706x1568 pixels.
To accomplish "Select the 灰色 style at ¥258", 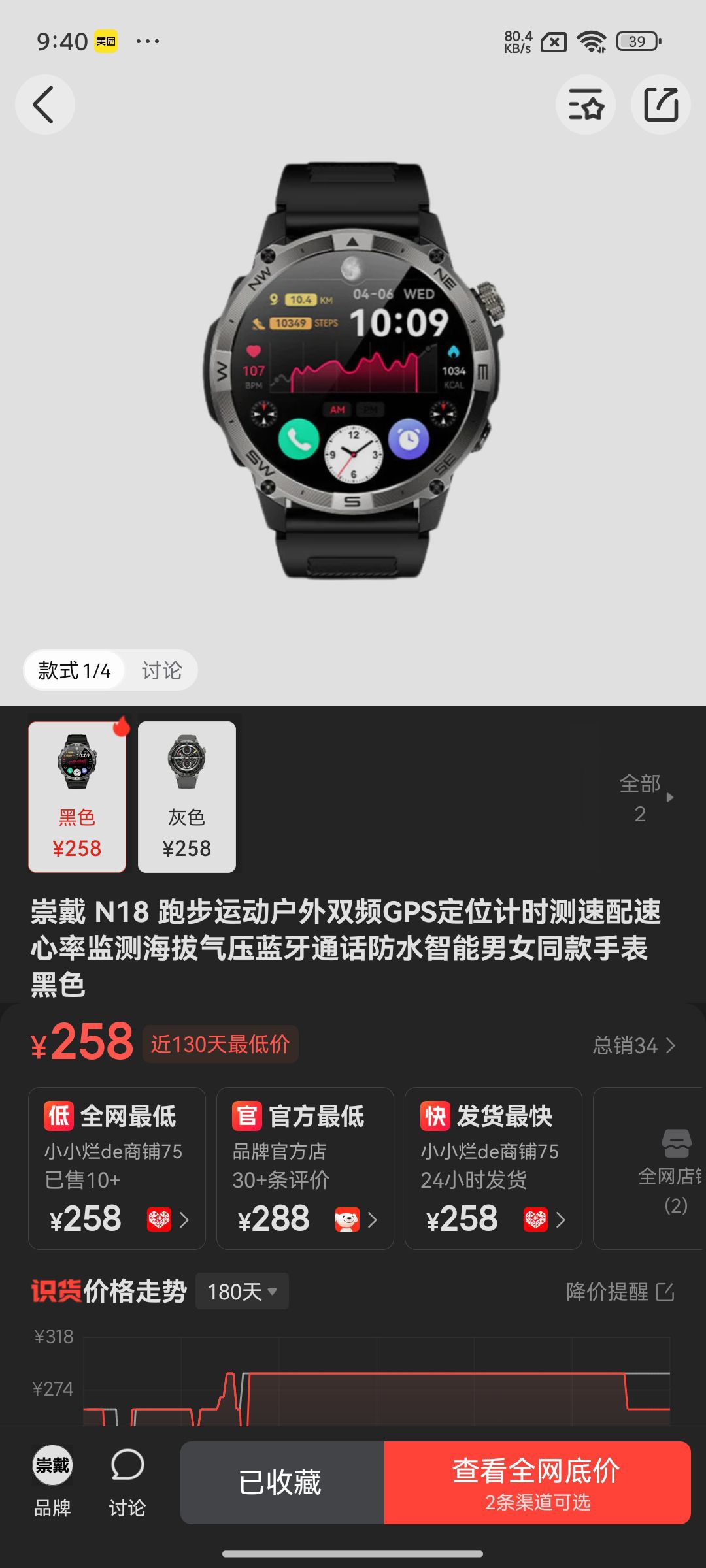I will tap(187, 796).
